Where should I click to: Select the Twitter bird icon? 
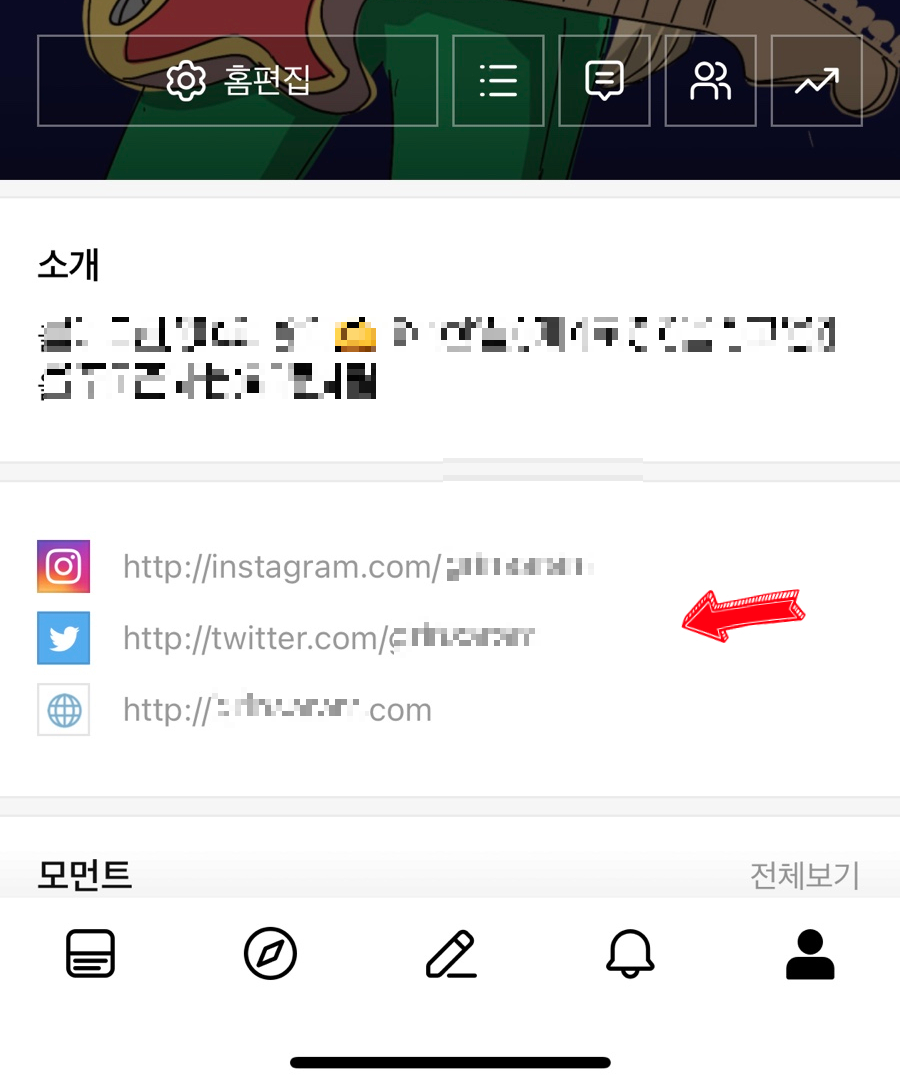(x=63, y=638)
